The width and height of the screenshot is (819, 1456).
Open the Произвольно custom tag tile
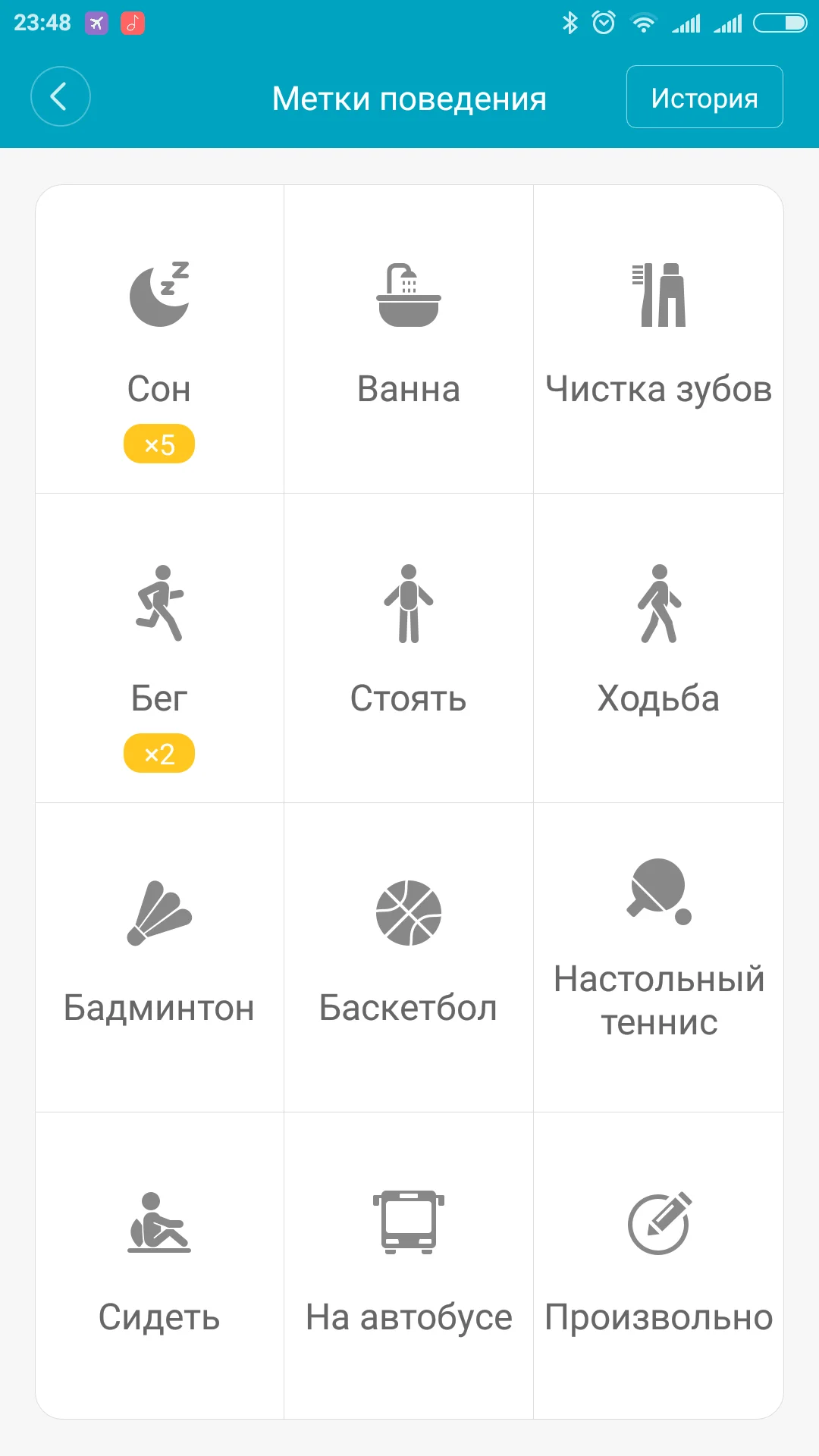point(659,1266)
